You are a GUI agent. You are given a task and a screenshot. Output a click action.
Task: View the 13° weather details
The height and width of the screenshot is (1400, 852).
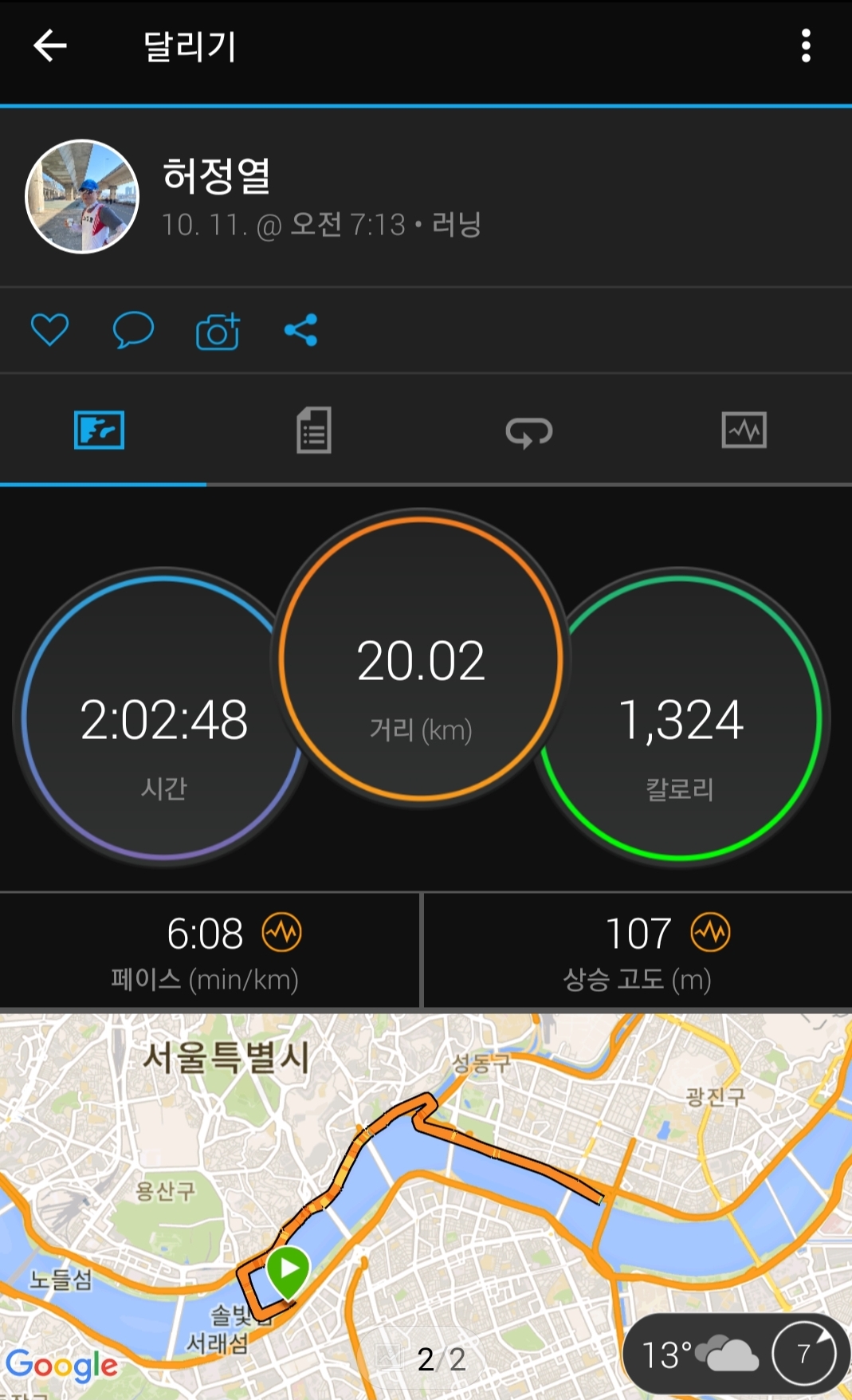(701, 1355)
